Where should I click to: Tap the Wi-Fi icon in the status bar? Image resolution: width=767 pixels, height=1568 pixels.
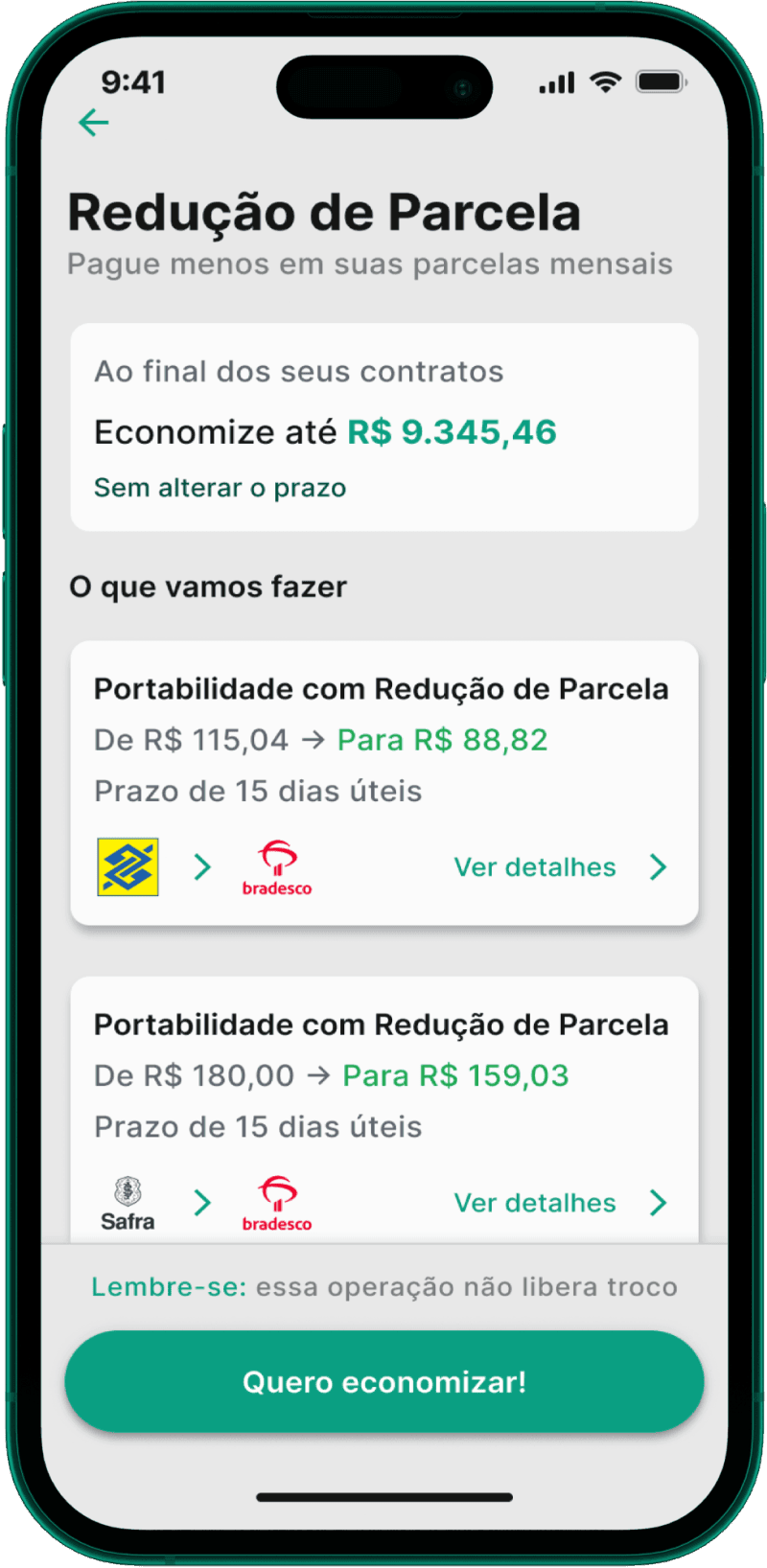click(x=606, y=82)
